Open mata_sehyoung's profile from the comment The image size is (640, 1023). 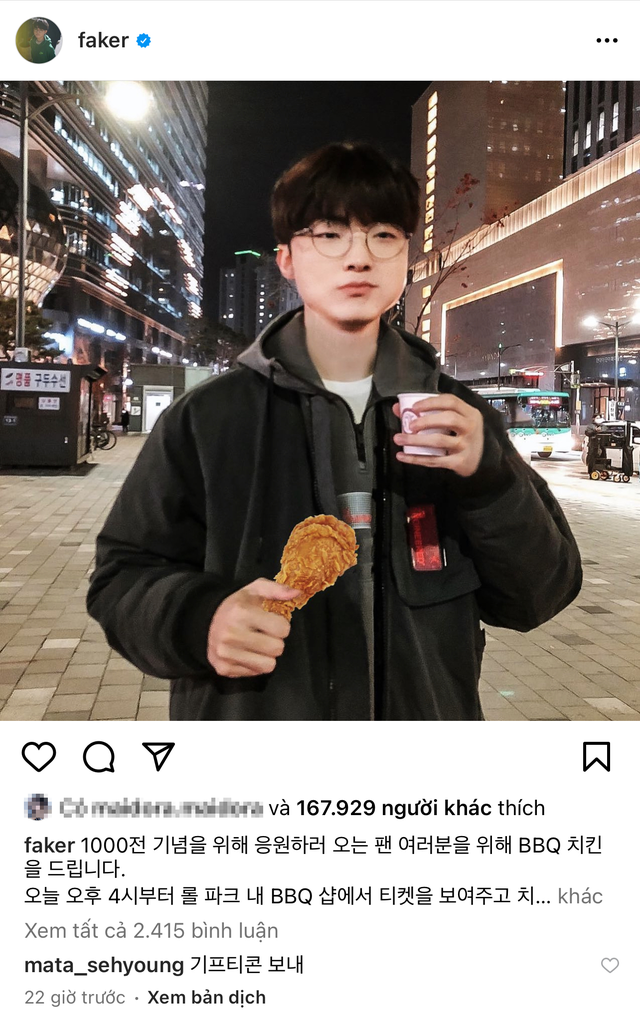click(103, 965)
